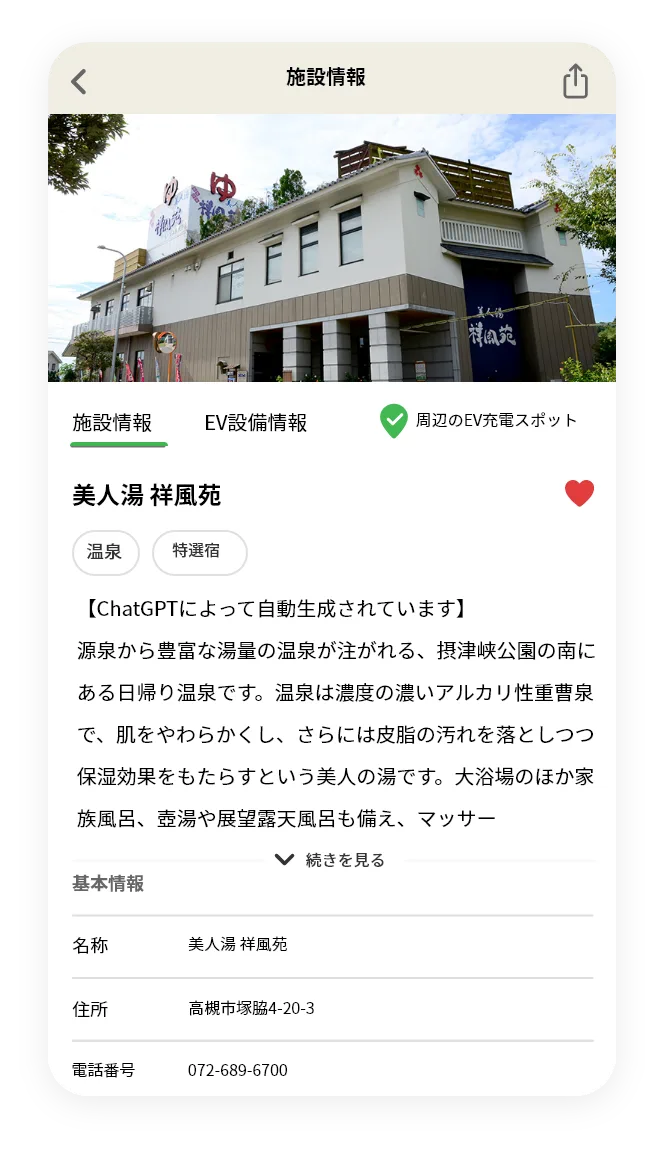The width and height of the screenshot is (664, 1150).
Task: Open 周辺のEV充電スポット
Action: coord(479,421)
